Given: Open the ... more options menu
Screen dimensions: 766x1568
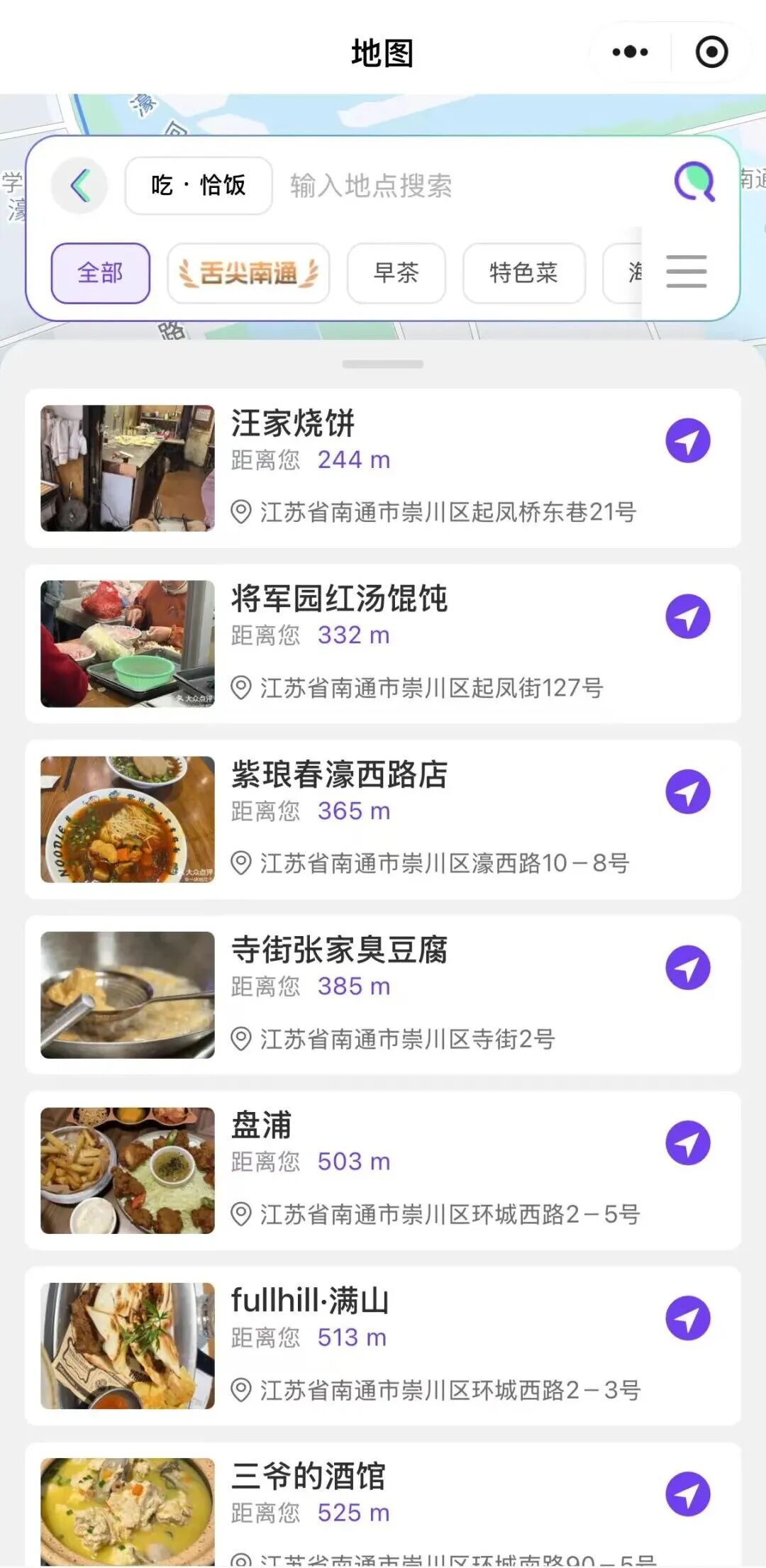Looking at the screenshot, I should [x=627, y=52].
